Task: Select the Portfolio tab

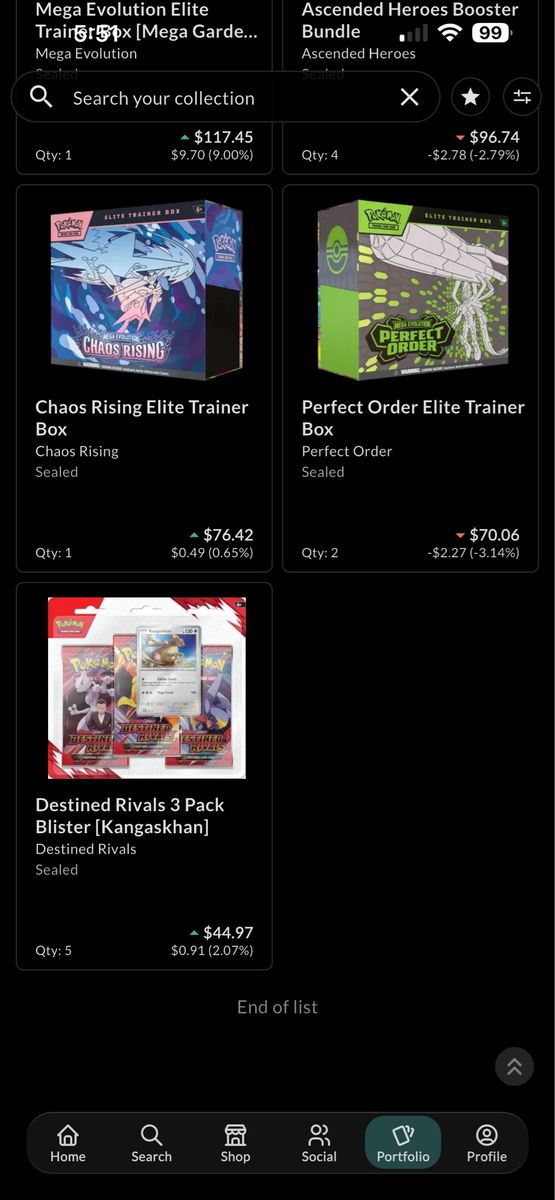Action: [403, 1143]
